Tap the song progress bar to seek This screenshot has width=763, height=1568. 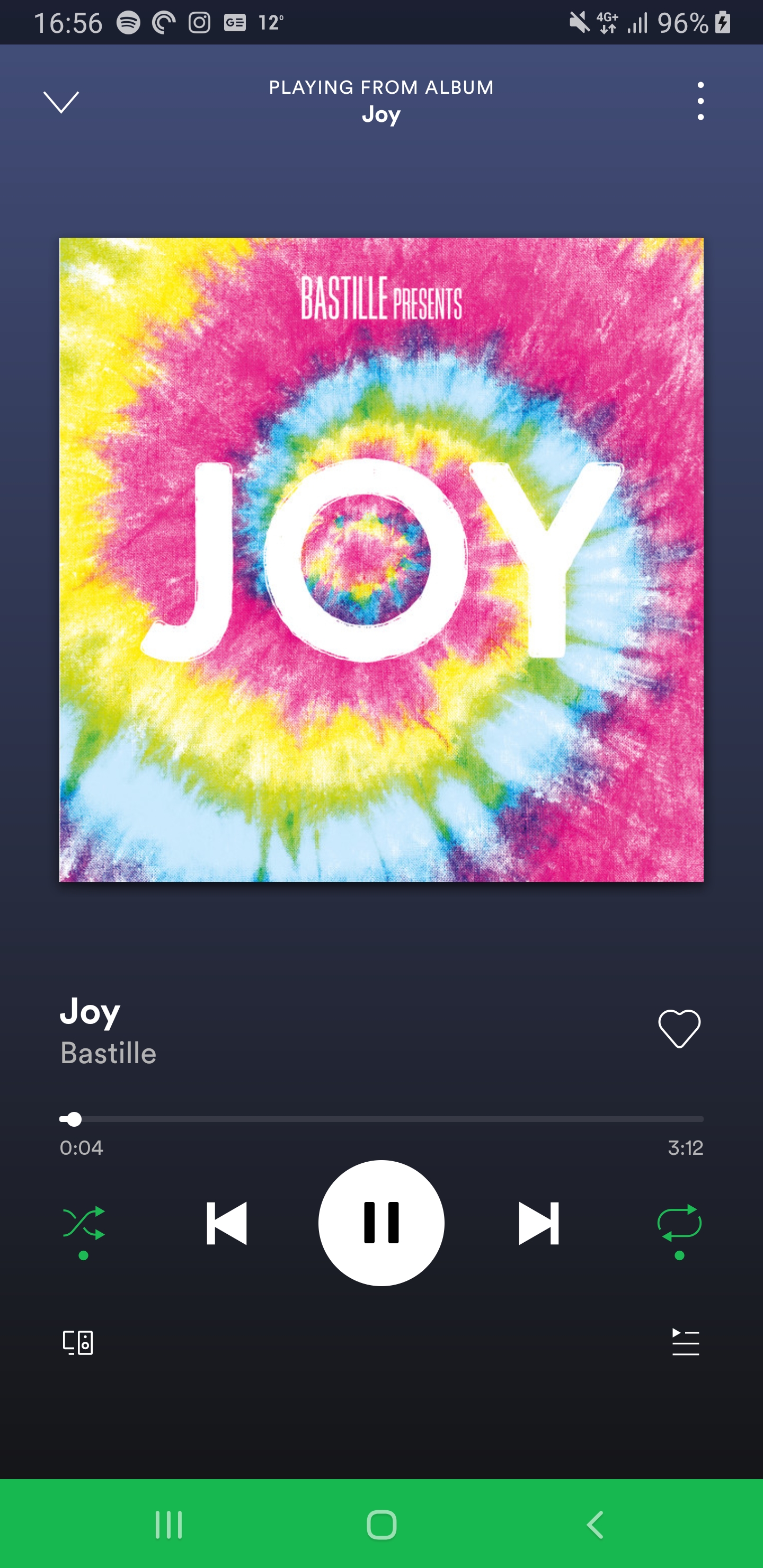[381, 1119]
